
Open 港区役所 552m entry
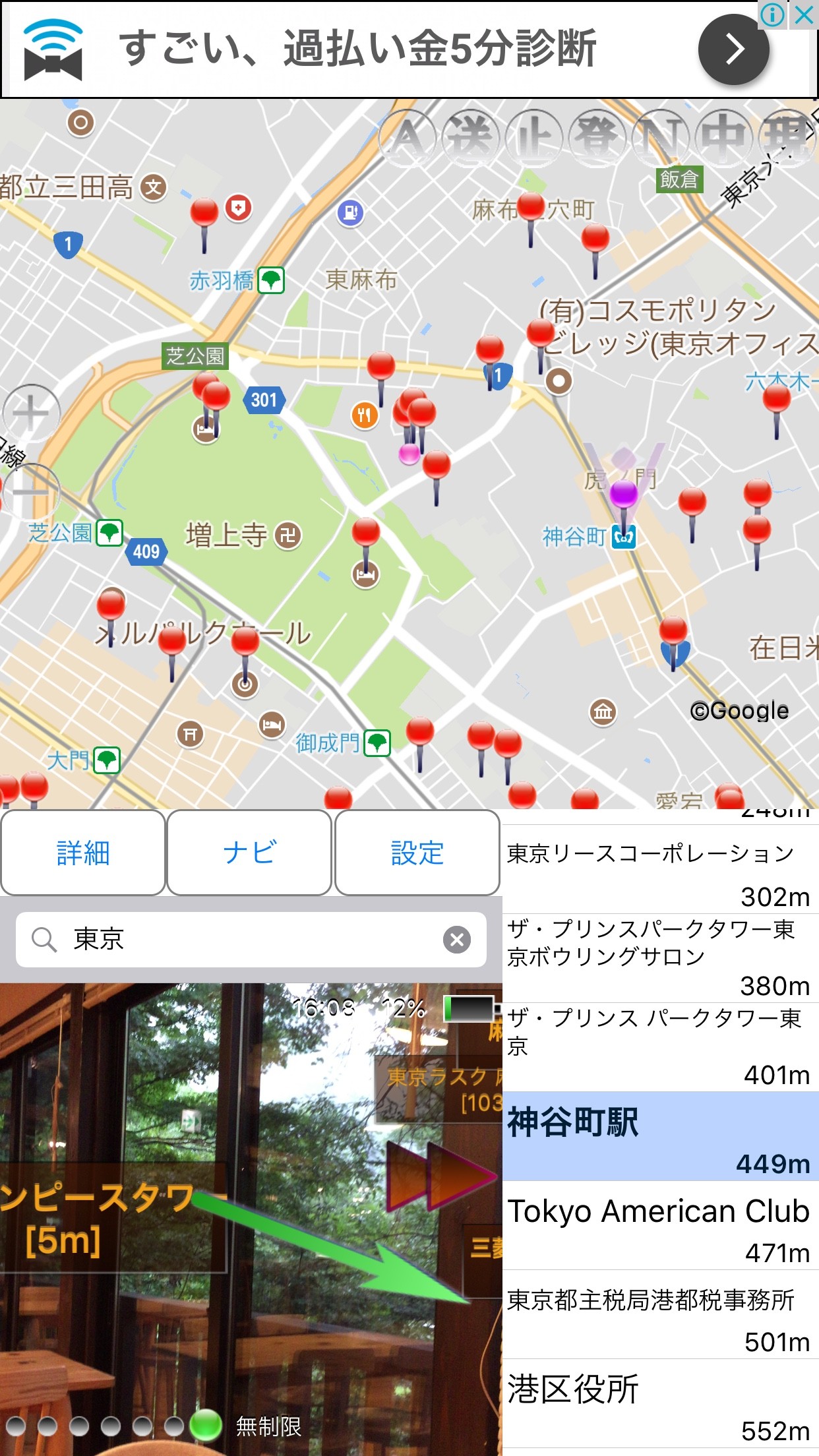[x=659, y=1403]
